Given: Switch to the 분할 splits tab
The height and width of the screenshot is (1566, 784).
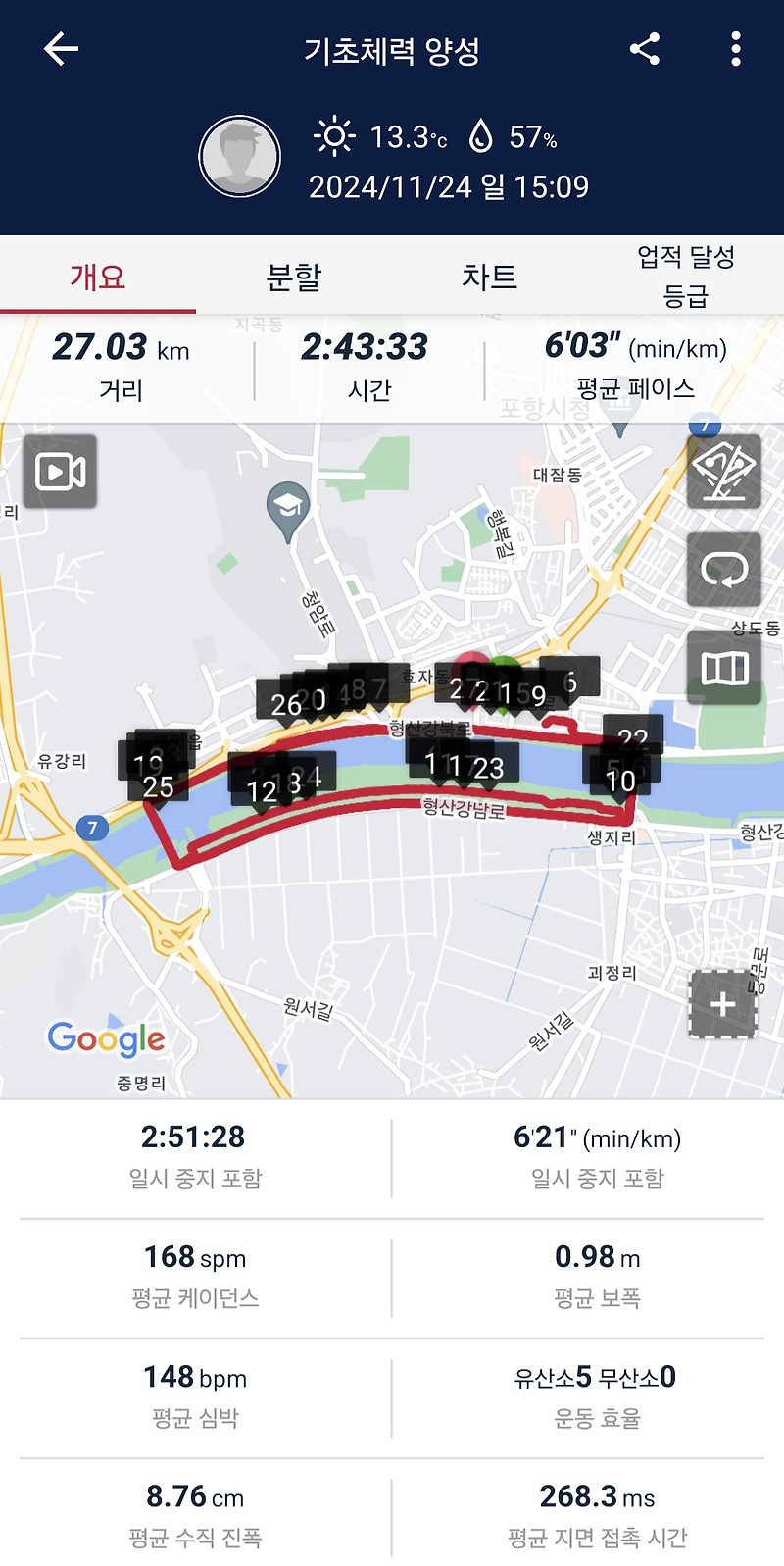Looking at the screenshot, I should [293, 278].
